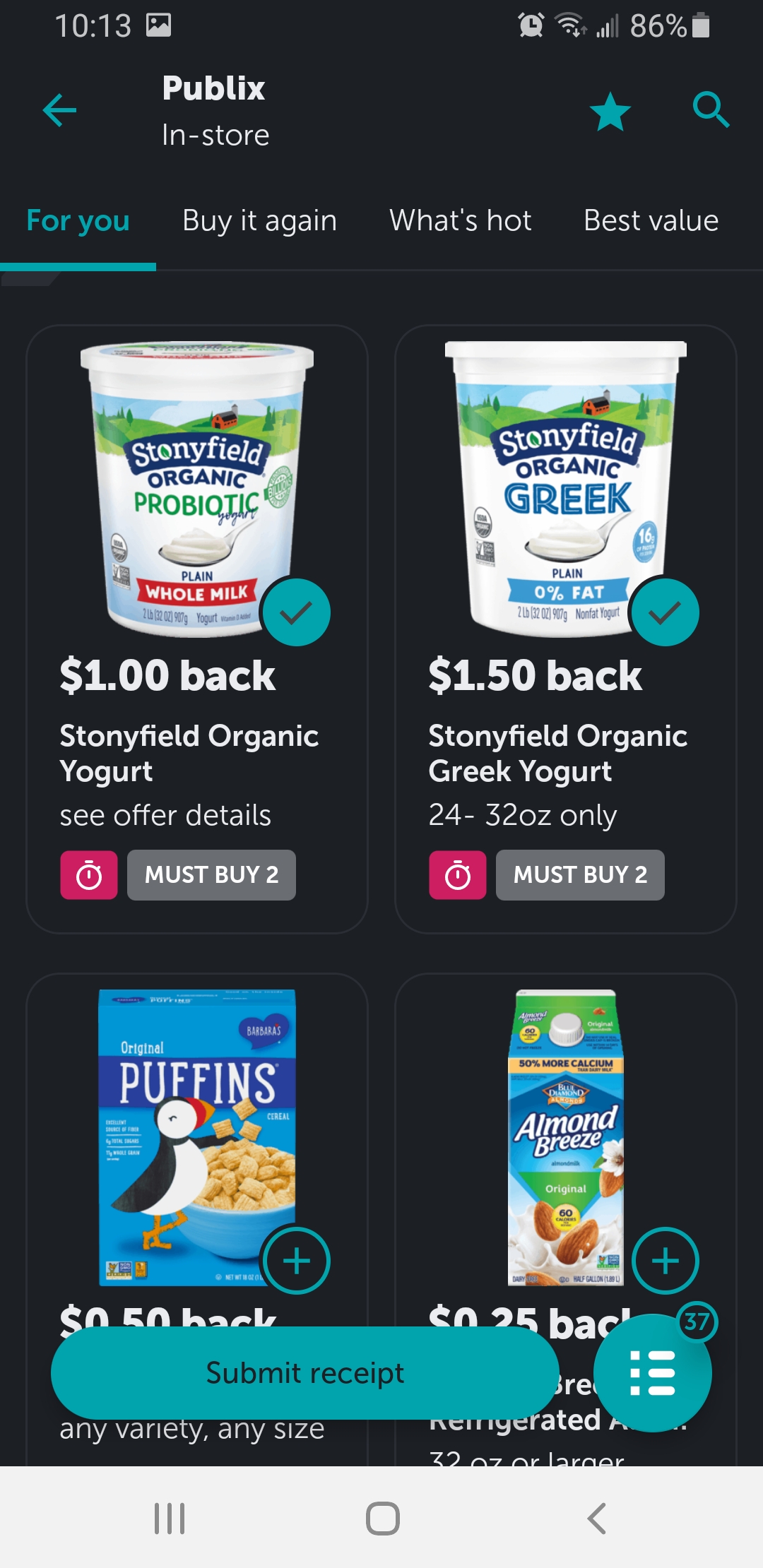Switch to the What's hot tab
The height and width of the screenshot is (1568, 763).
click(460, 221)
